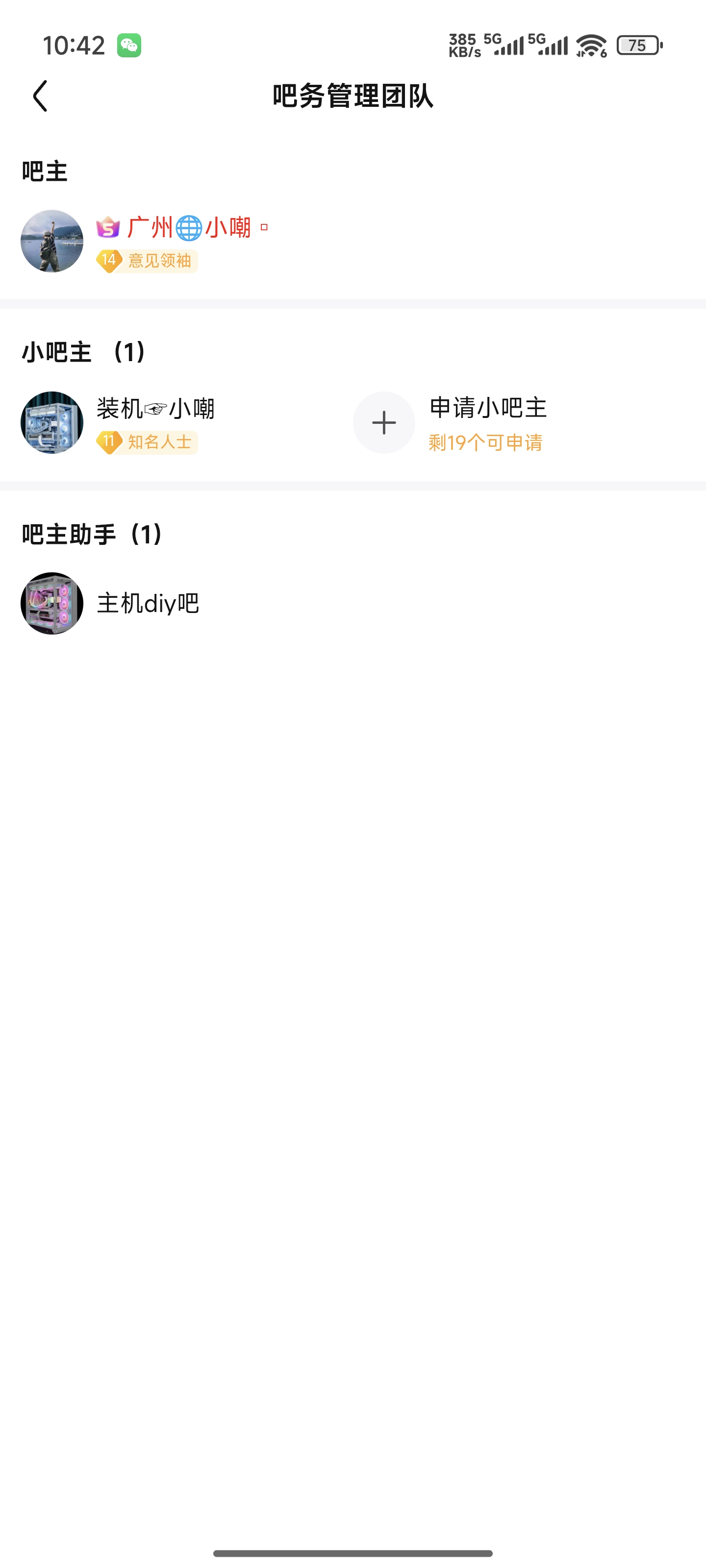This screenshot has height=1568, width=706.
Task: Open 吧主助手 主机diy吧's profile
Action: point(52,603)
